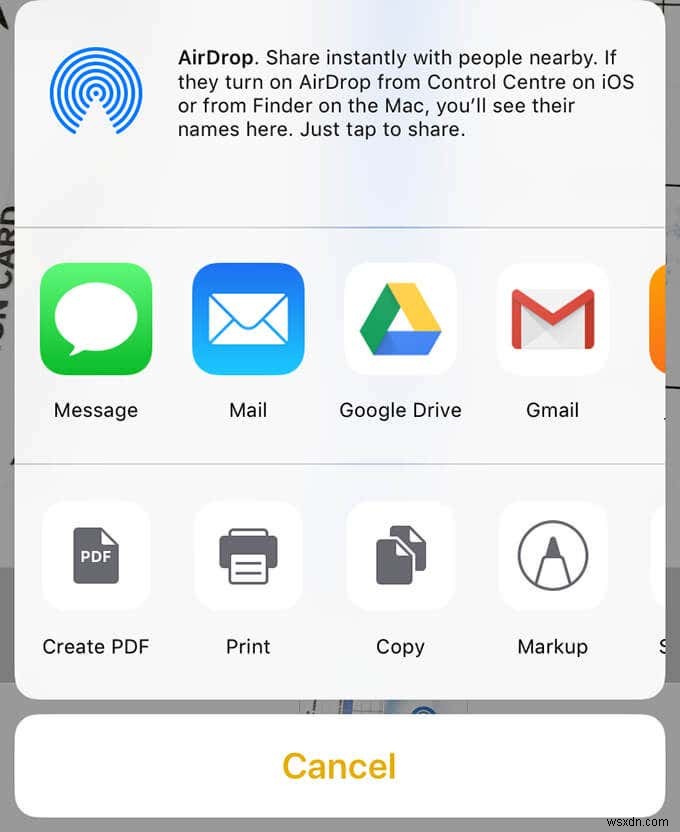Choose the Print action
680x832 pixels.
pyautogui.click(x=248, y=556)
